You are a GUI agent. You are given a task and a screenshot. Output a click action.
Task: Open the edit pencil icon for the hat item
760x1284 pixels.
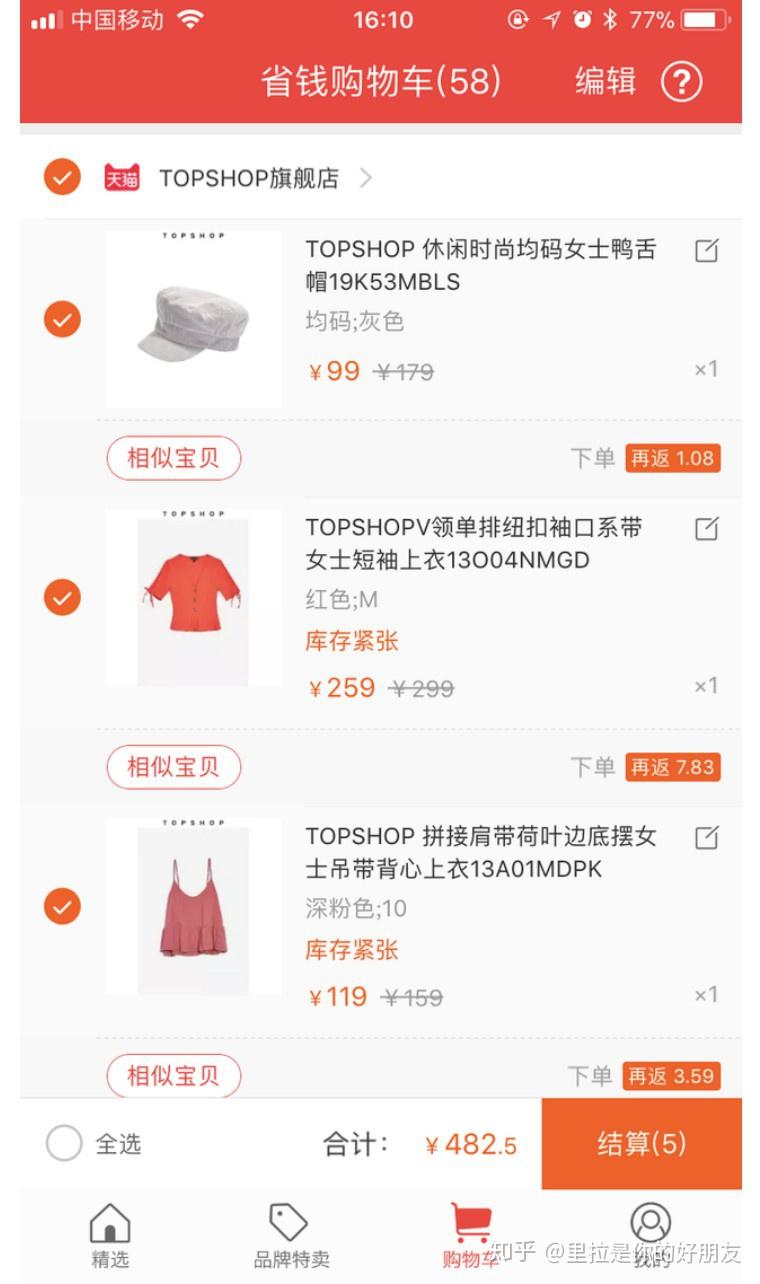point(706,249)
